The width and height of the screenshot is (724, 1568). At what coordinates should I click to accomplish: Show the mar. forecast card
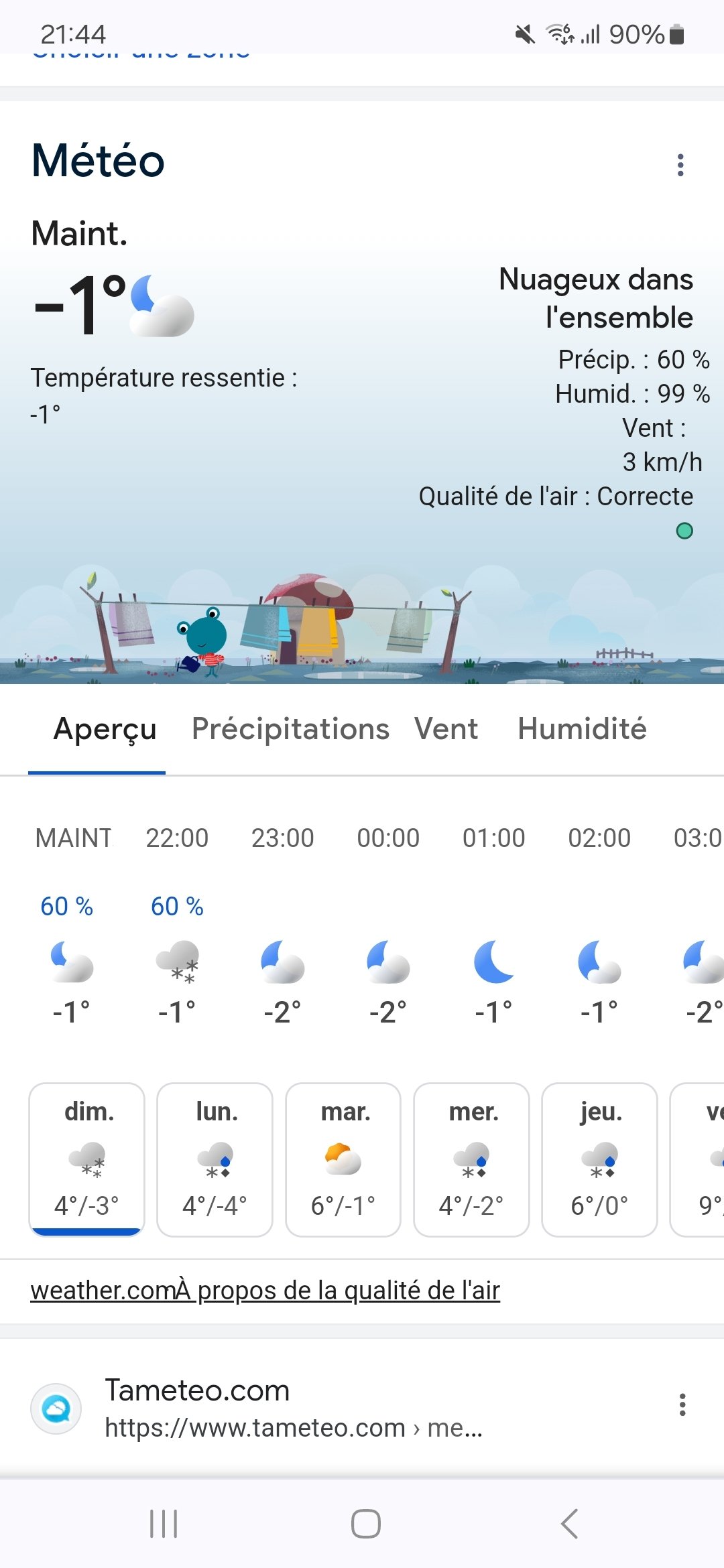343,1159
